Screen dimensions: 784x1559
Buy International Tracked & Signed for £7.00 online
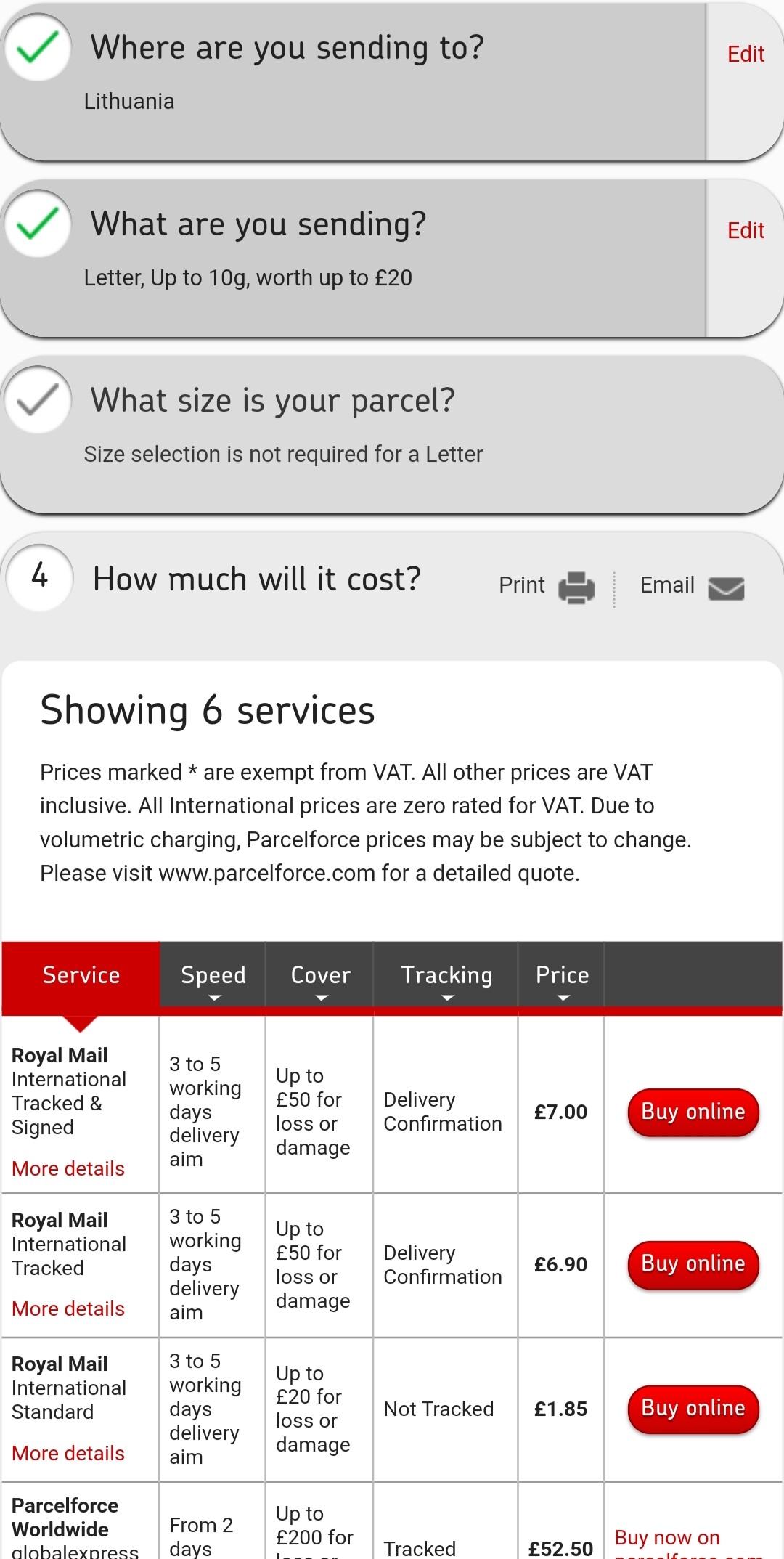[693, 1112]
